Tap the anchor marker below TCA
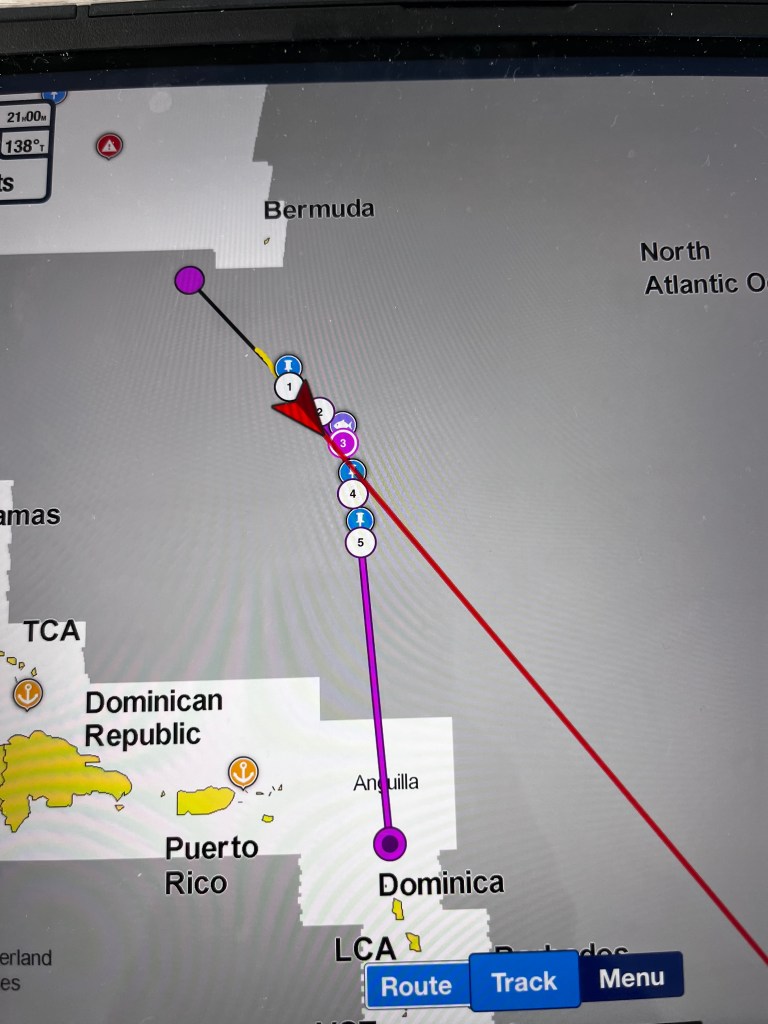 click(27, 693)
